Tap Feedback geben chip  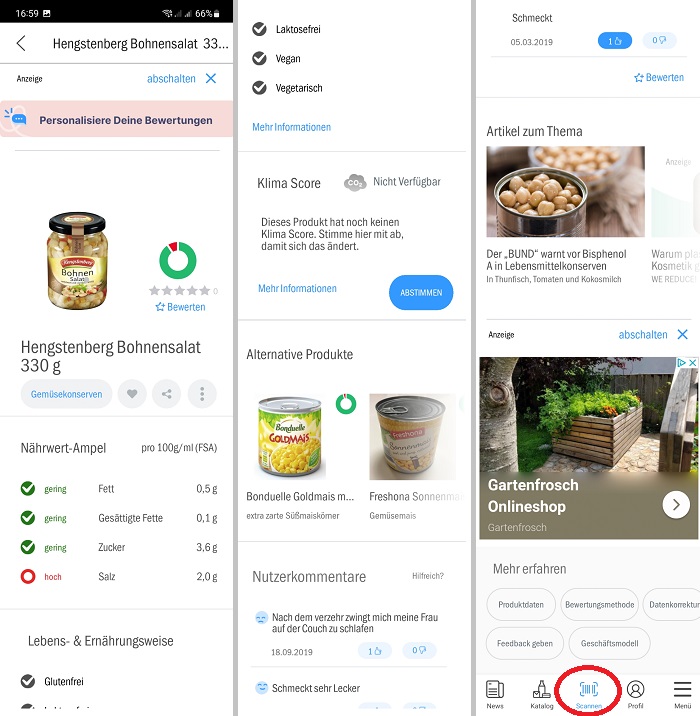pos(525,643)
